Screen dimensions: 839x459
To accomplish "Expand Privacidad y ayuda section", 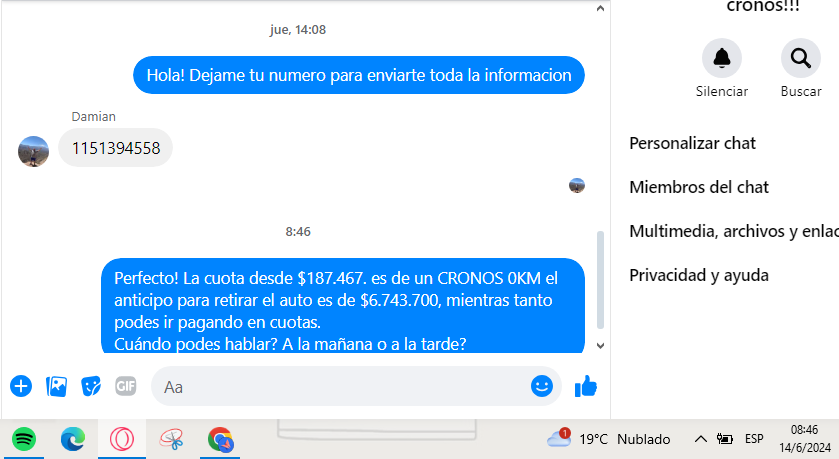I will click(698, 275).
